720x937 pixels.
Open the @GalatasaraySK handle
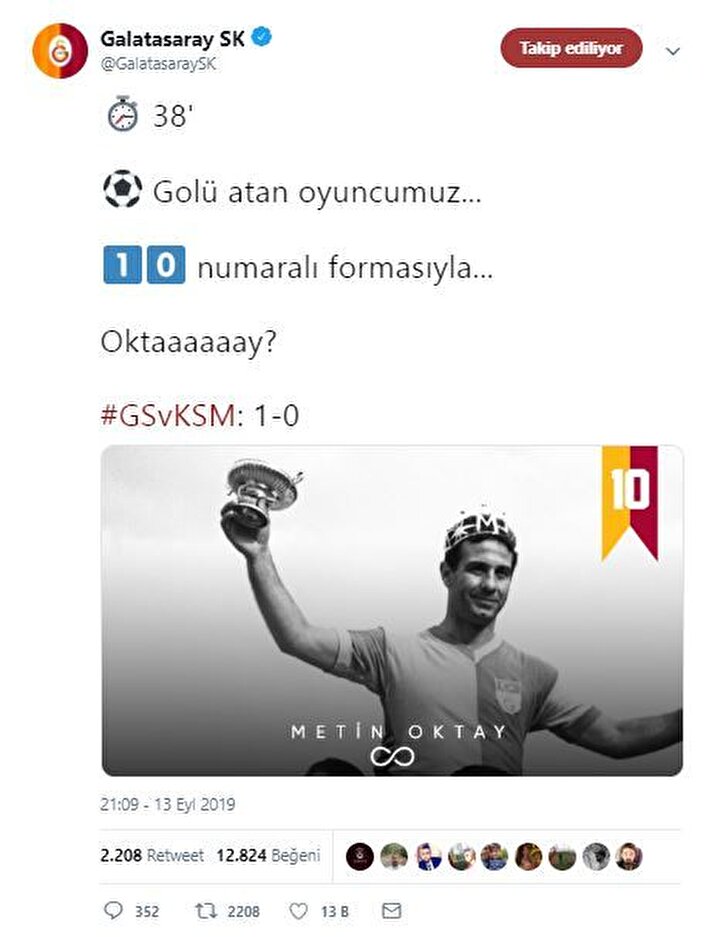pos(158,63)
